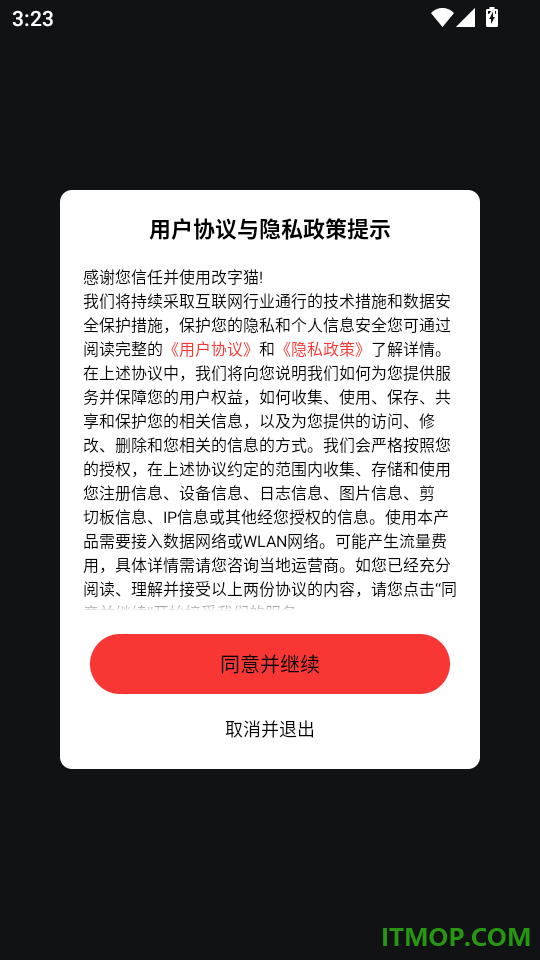Choose 取消并退出 to decline
Image resolution: width=540 pixels, height=960 pixels.
(270, 729)
